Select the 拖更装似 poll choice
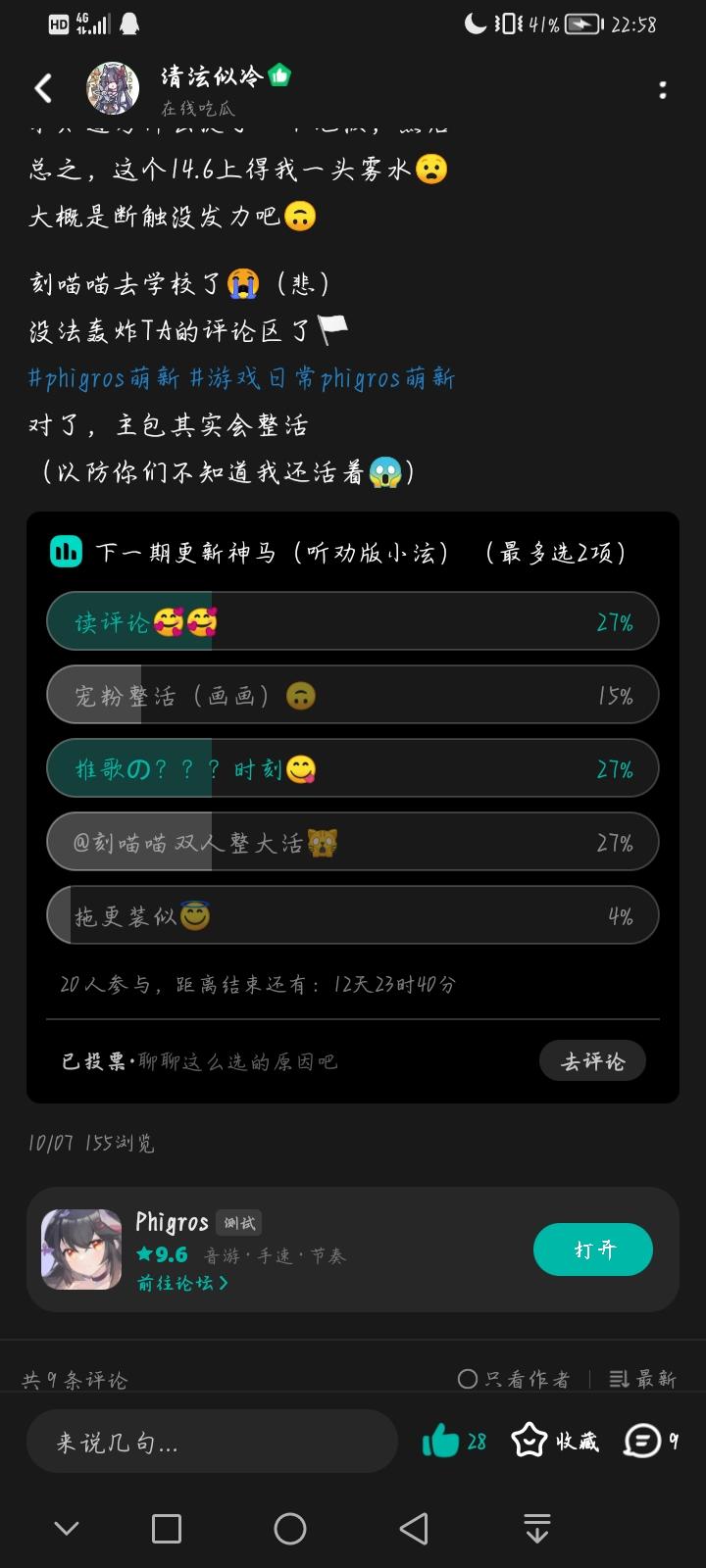Screen dimensions: 706x1568 pos(353,915)
